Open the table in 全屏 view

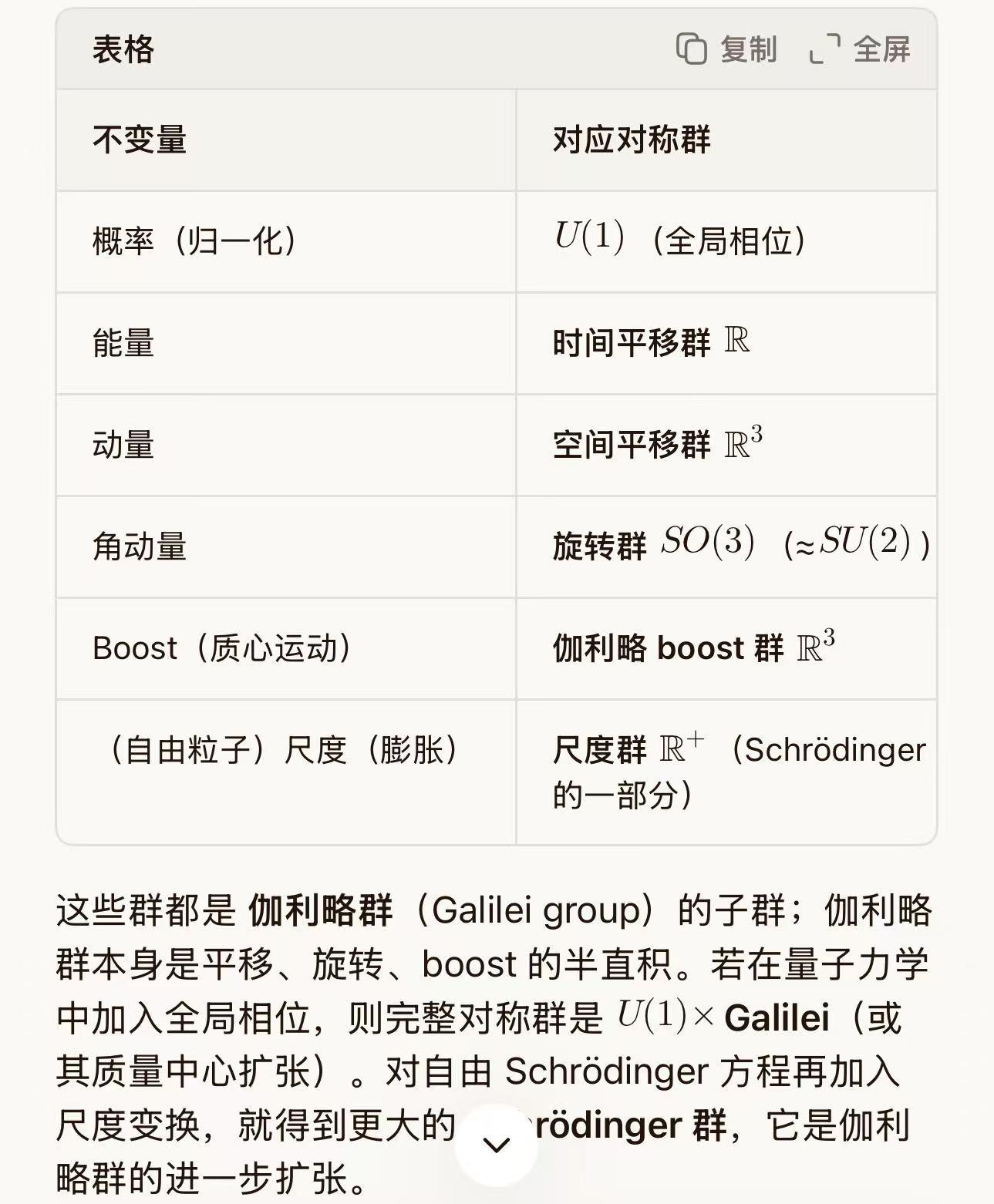[x=859, y=49]
